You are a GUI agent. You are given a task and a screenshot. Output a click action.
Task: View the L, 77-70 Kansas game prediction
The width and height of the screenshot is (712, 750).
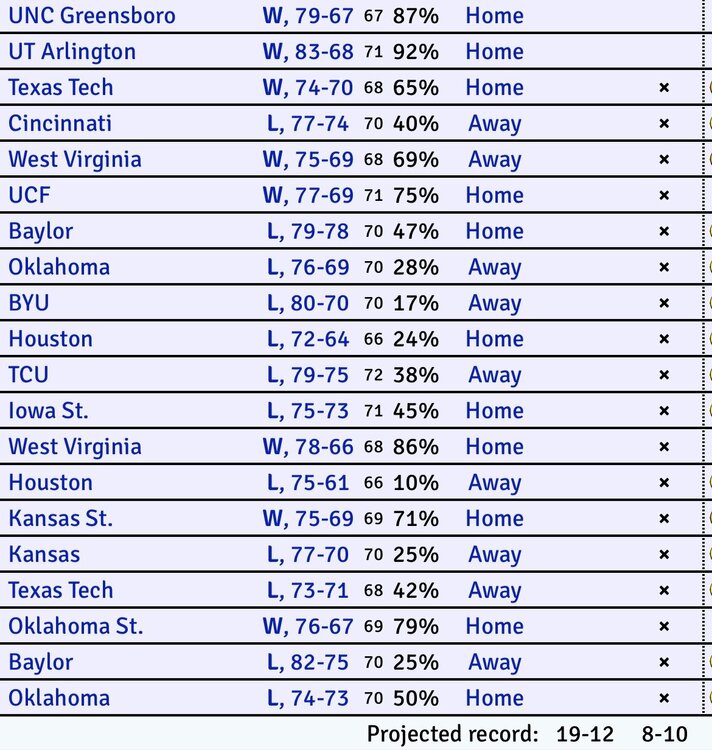308,555
